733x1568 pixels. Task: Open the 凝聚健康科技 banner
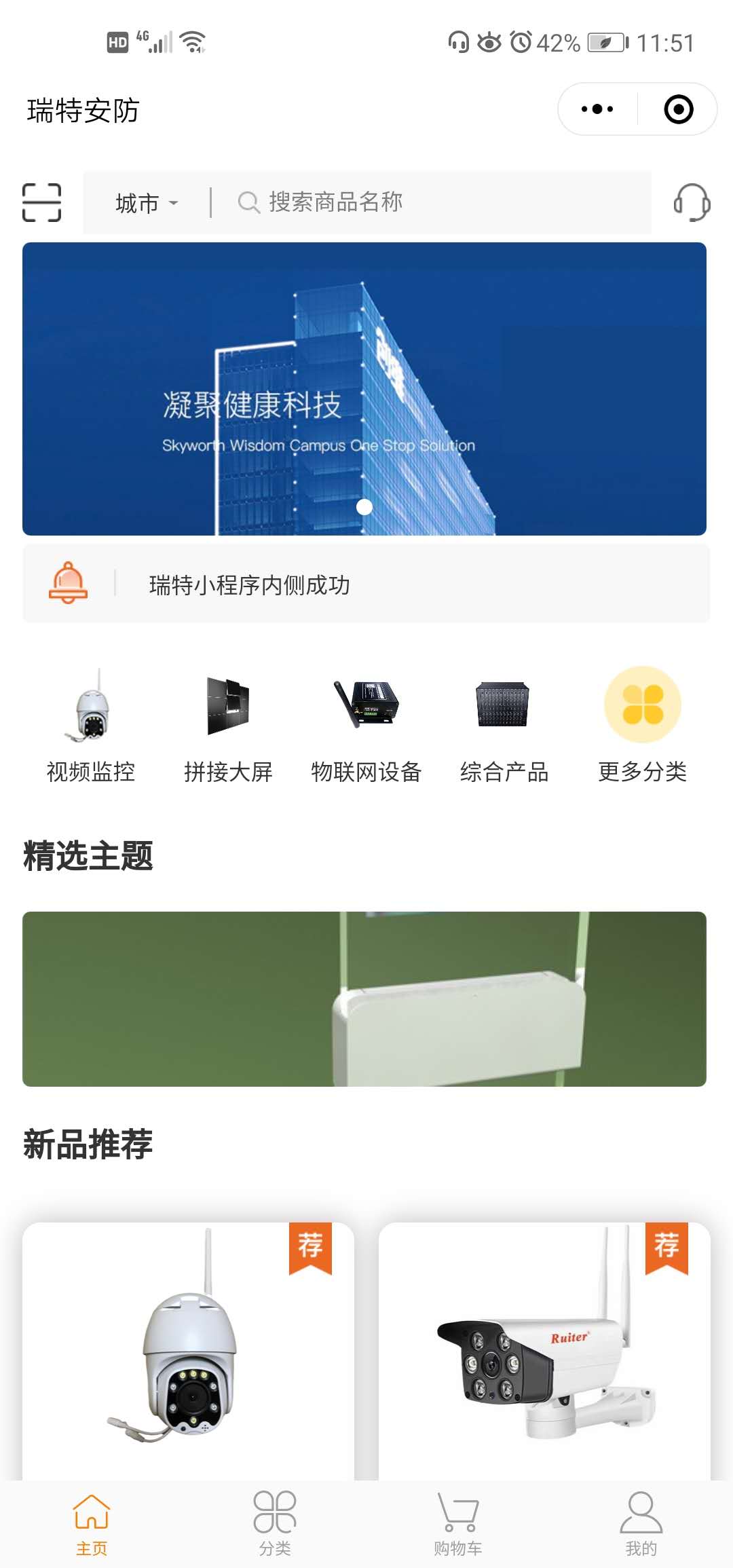point(364,388)
